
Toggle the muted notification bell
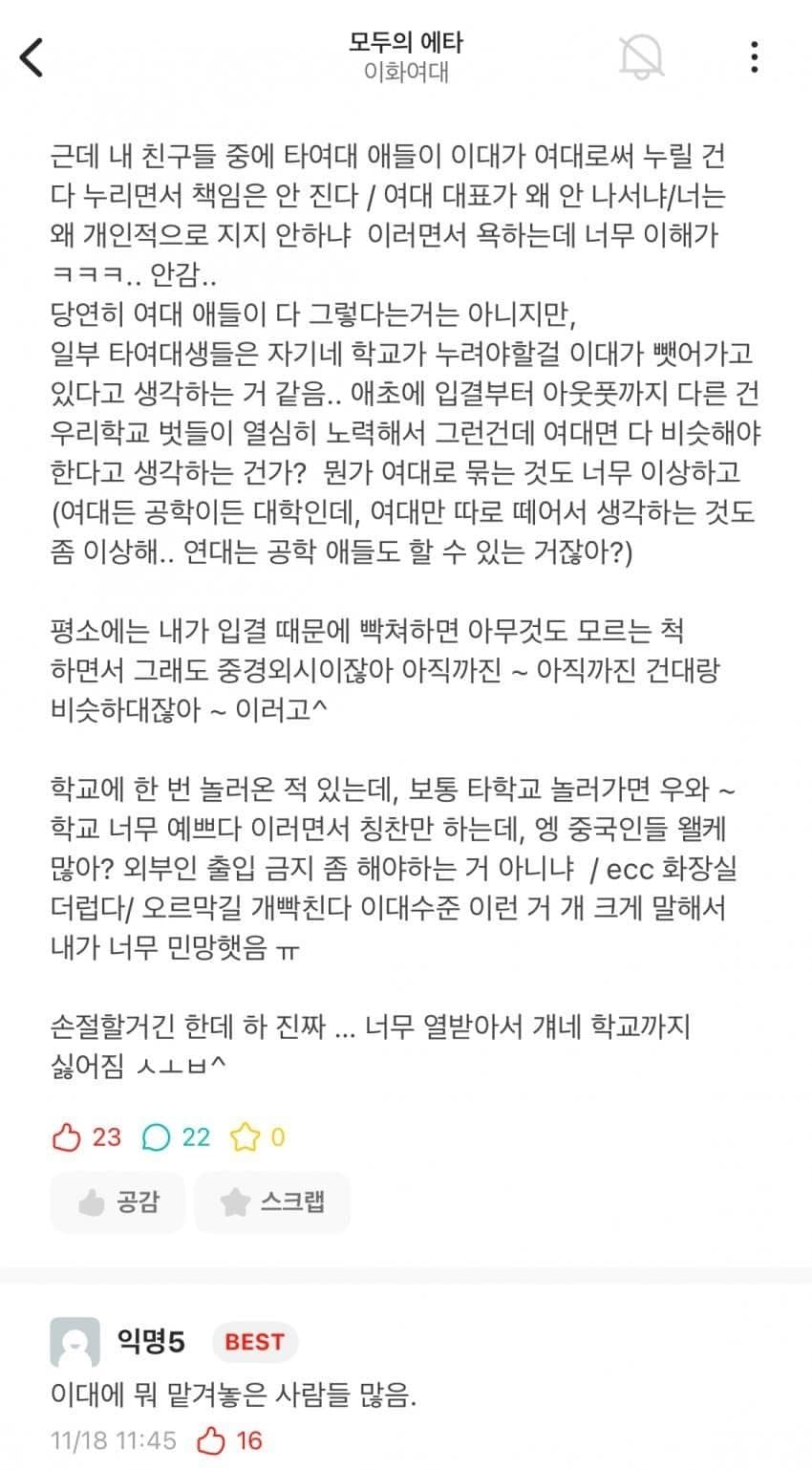[x=641, y=57]
